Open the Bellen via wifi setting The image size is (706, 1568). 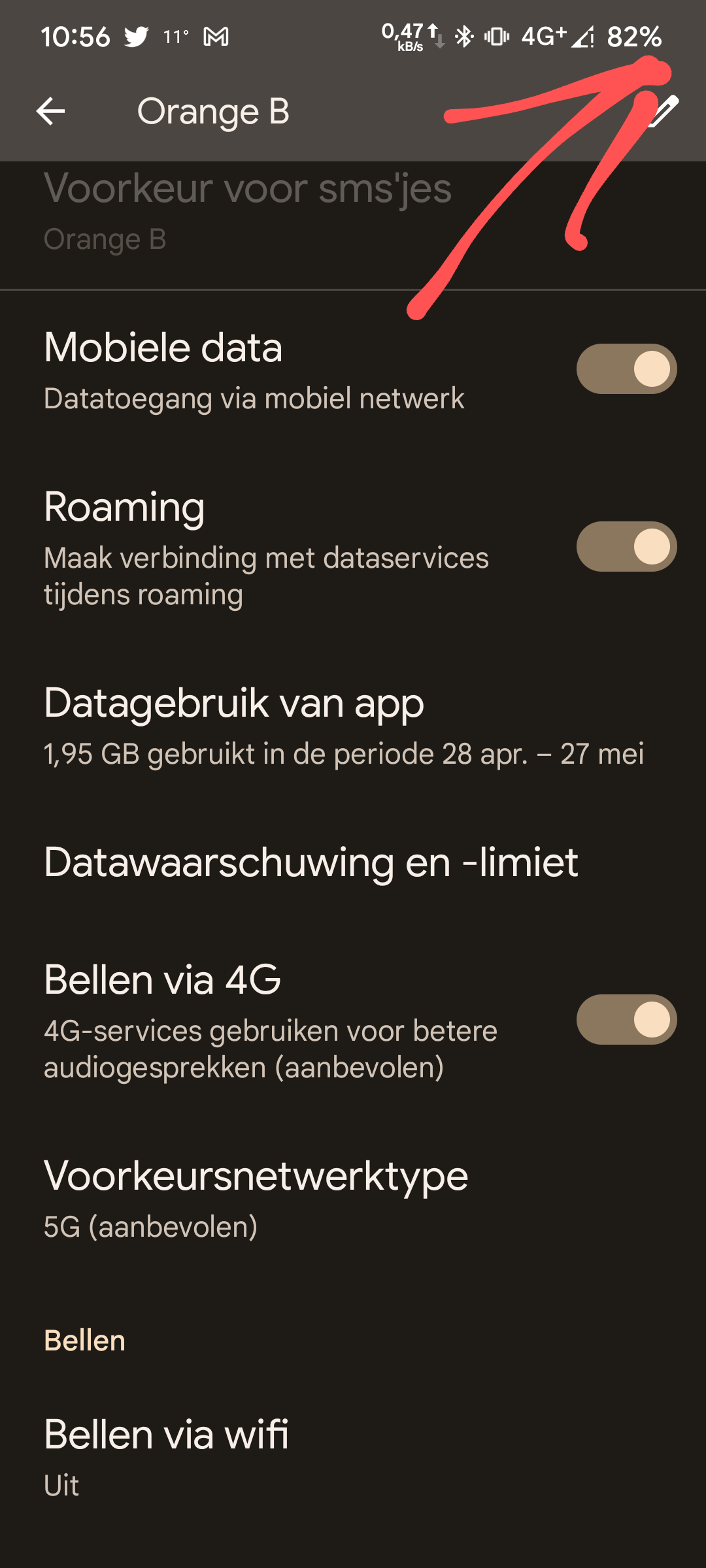click(x=167, y=1457)
